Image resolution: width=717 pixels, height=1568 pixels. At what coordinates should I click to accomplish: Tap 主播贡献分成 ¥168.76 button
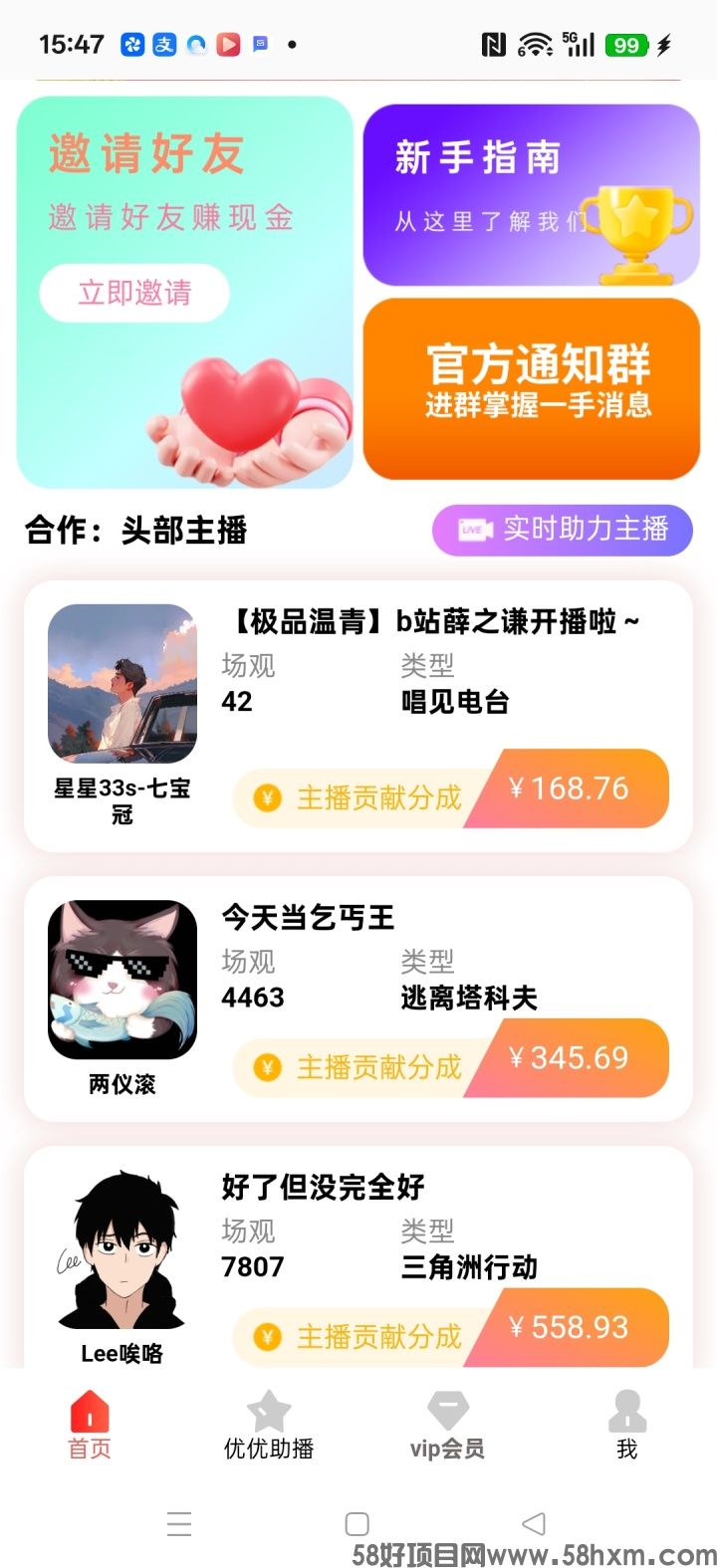[450, 790]
